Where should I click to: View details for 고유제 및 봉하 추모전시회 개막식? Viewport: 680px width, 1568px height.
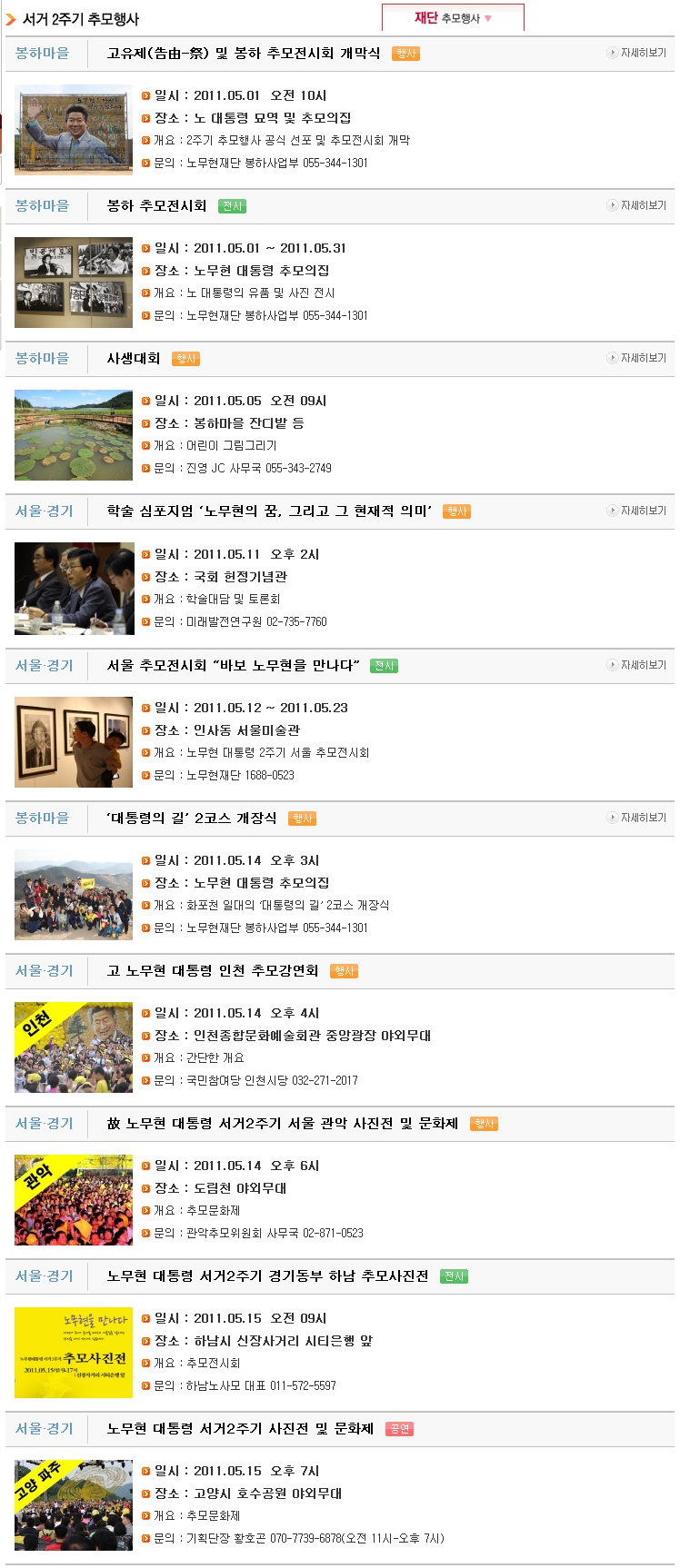click(637, 53)
